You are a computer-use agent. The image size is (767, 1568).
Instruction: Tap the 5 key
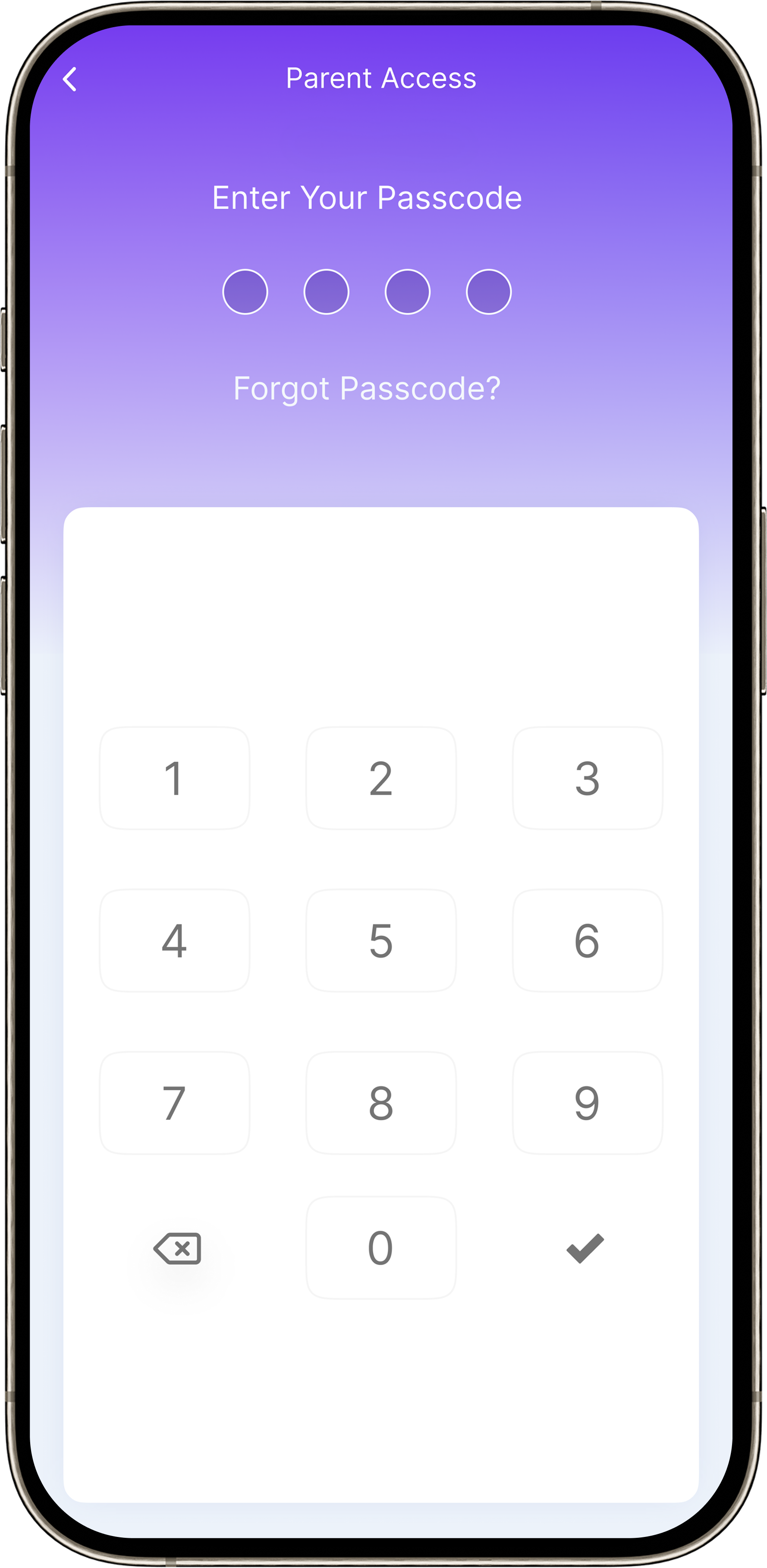[x=381, y=940]
